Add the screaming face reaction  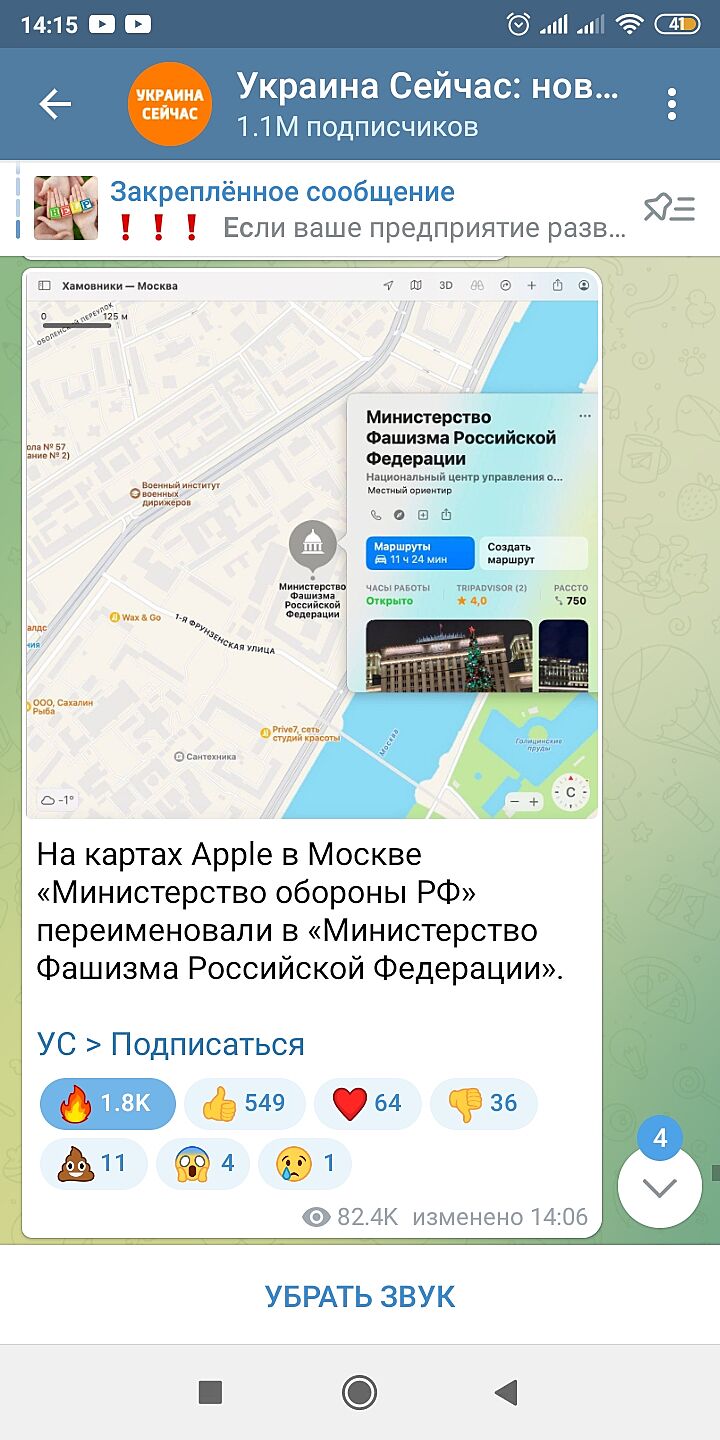(203, 1163)
